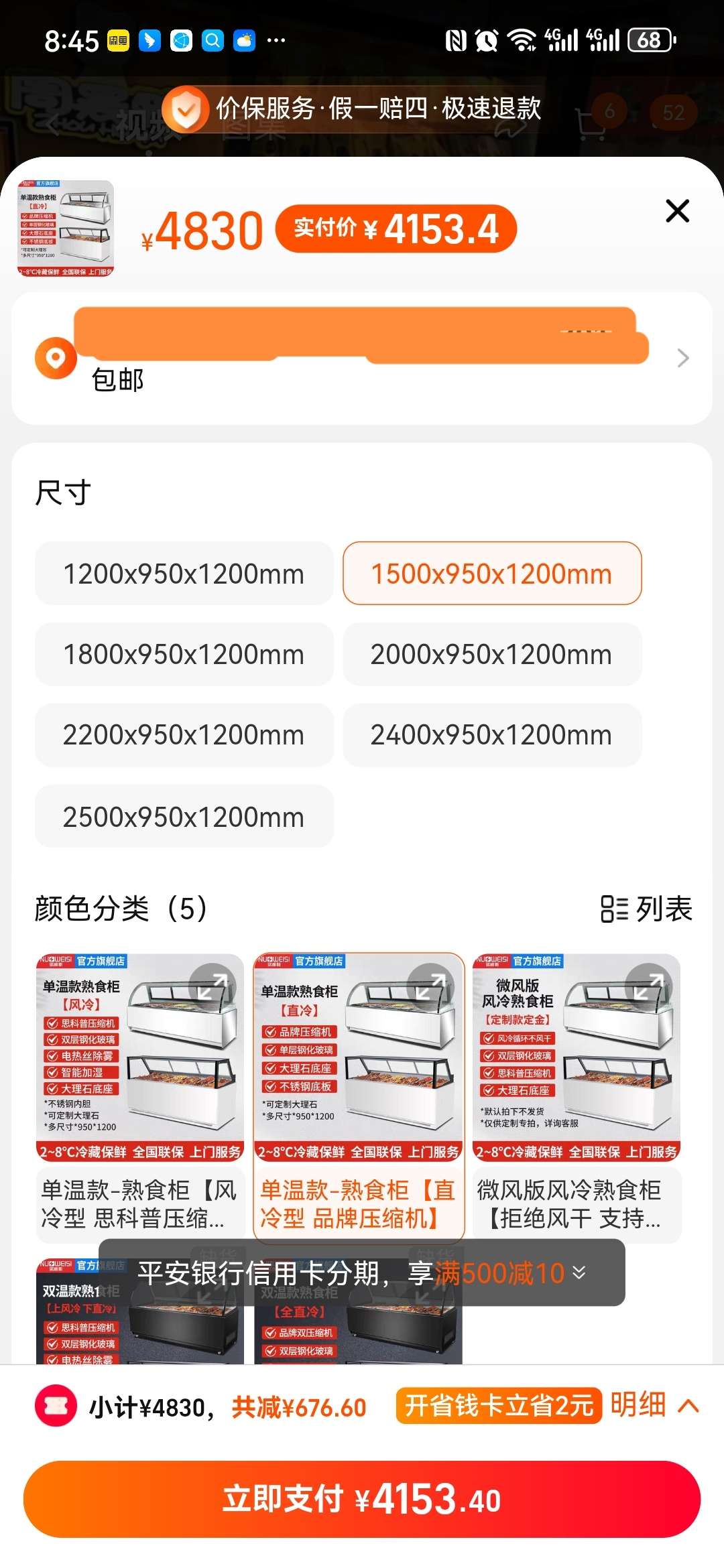The width and height of the screenshot is (724, 1568).
Task: Tap 立即支付 ¥4153.40 to pay now
Action: 362,1499
